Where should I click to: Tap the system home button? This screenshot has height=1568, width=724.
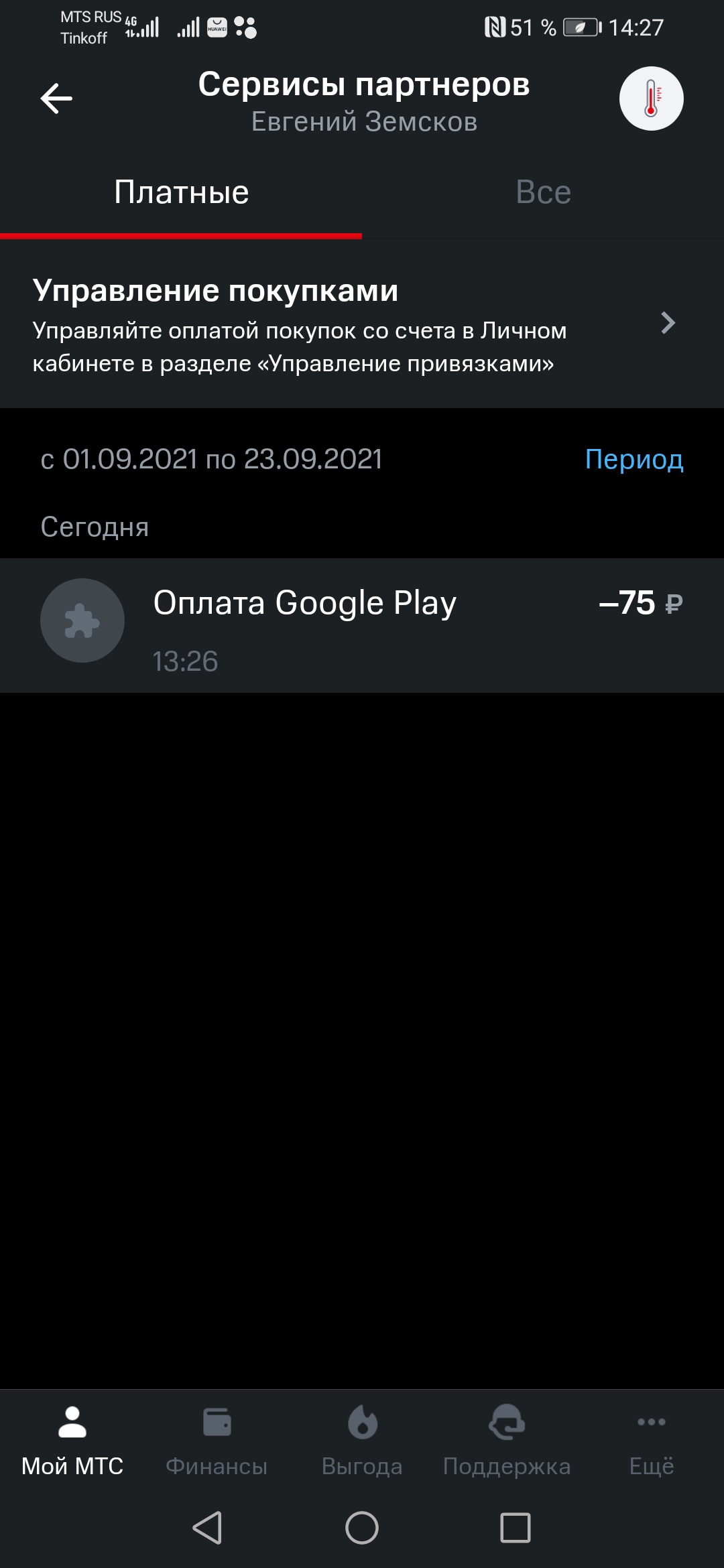pos(362,1528)
